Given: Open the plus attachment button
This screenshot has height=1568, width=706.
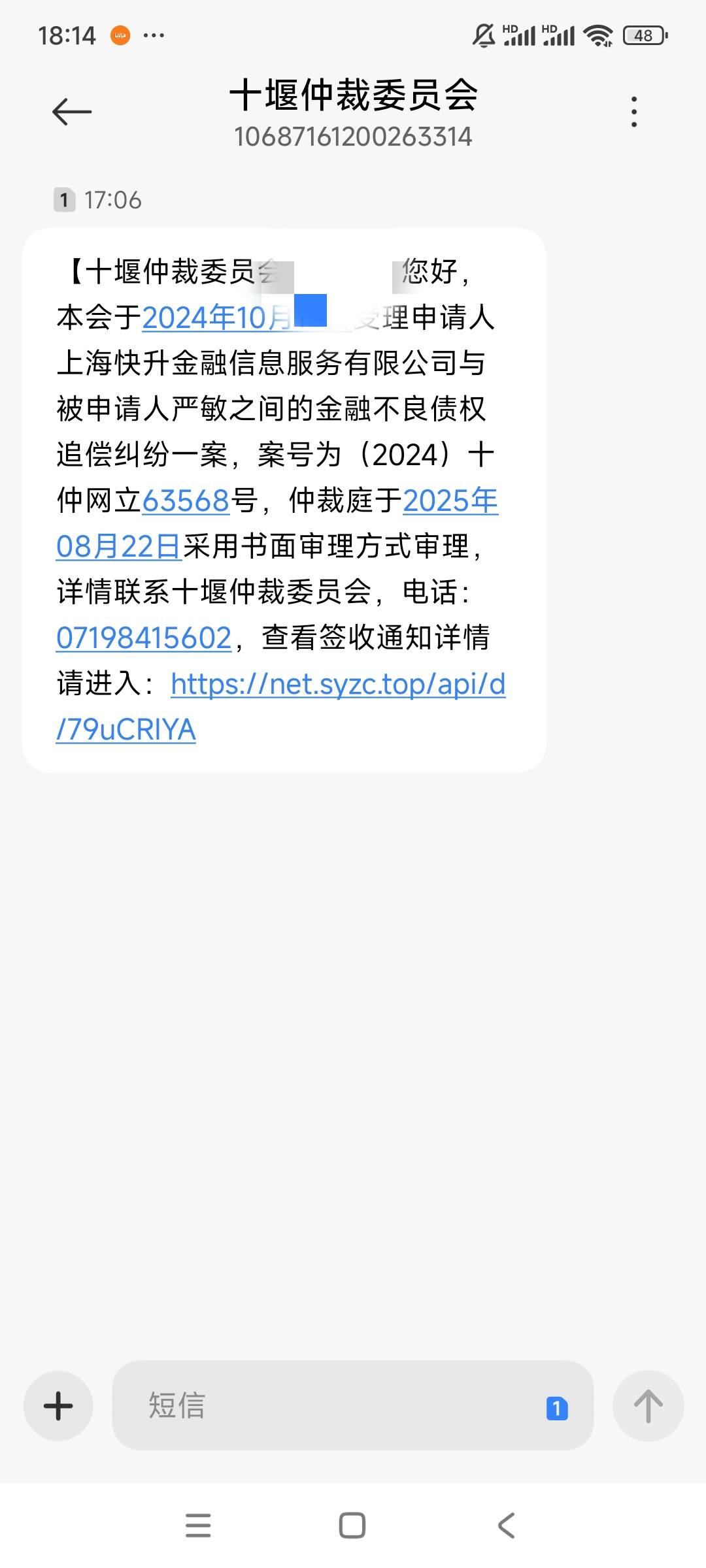Looking at the screenshot, I should [58, 1405].
